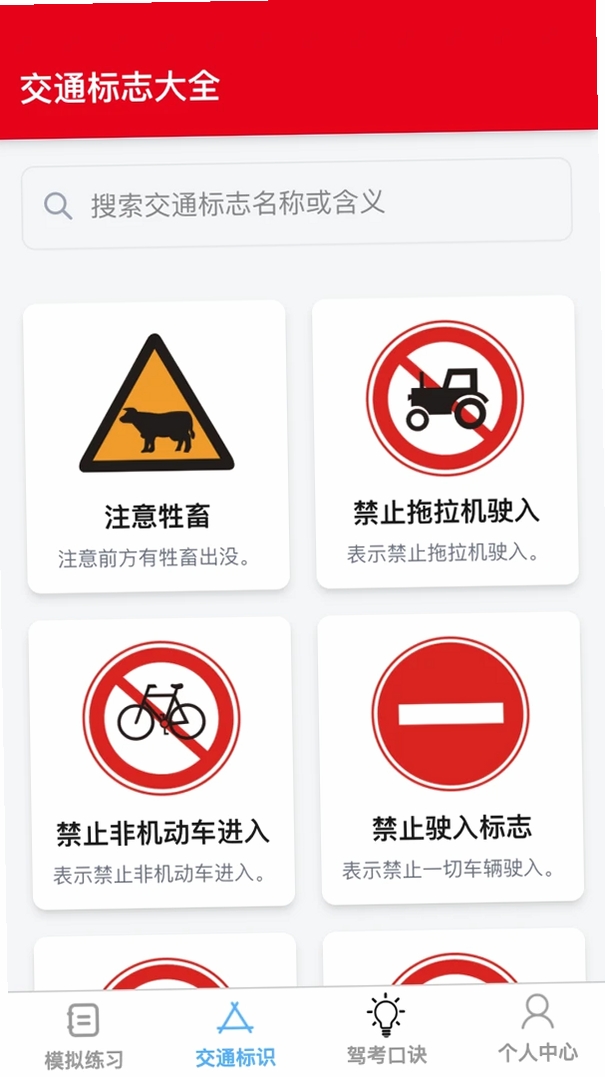Open the 注意牲畜 sign card
This screenshot has height=1077, width=605.
click(157, 446)
